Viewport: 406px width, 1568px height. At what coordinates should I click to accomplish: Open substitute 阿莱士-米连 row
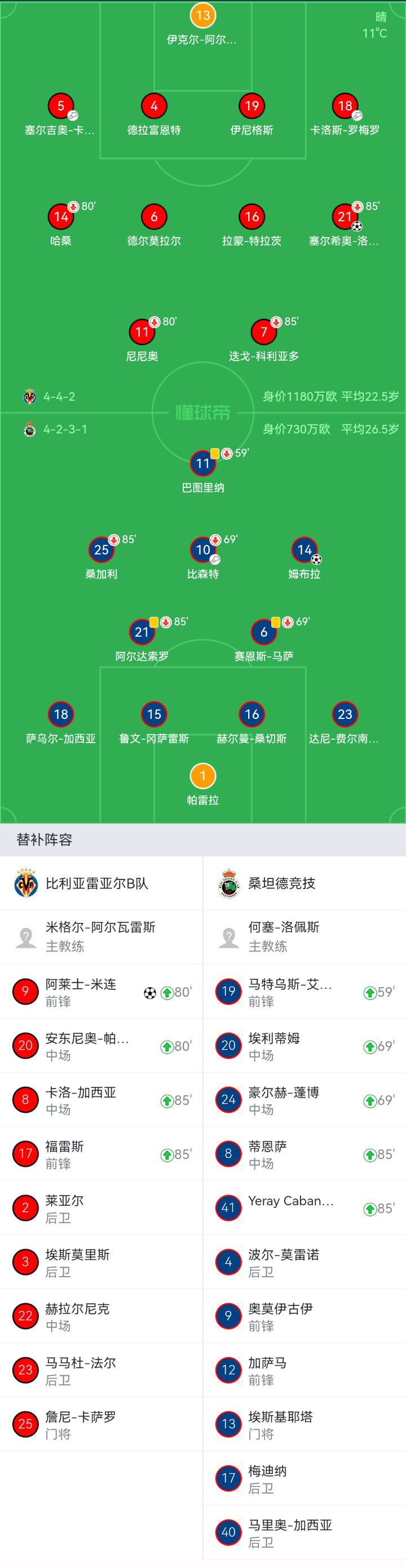pyautogui.click(x=100, y=992)
